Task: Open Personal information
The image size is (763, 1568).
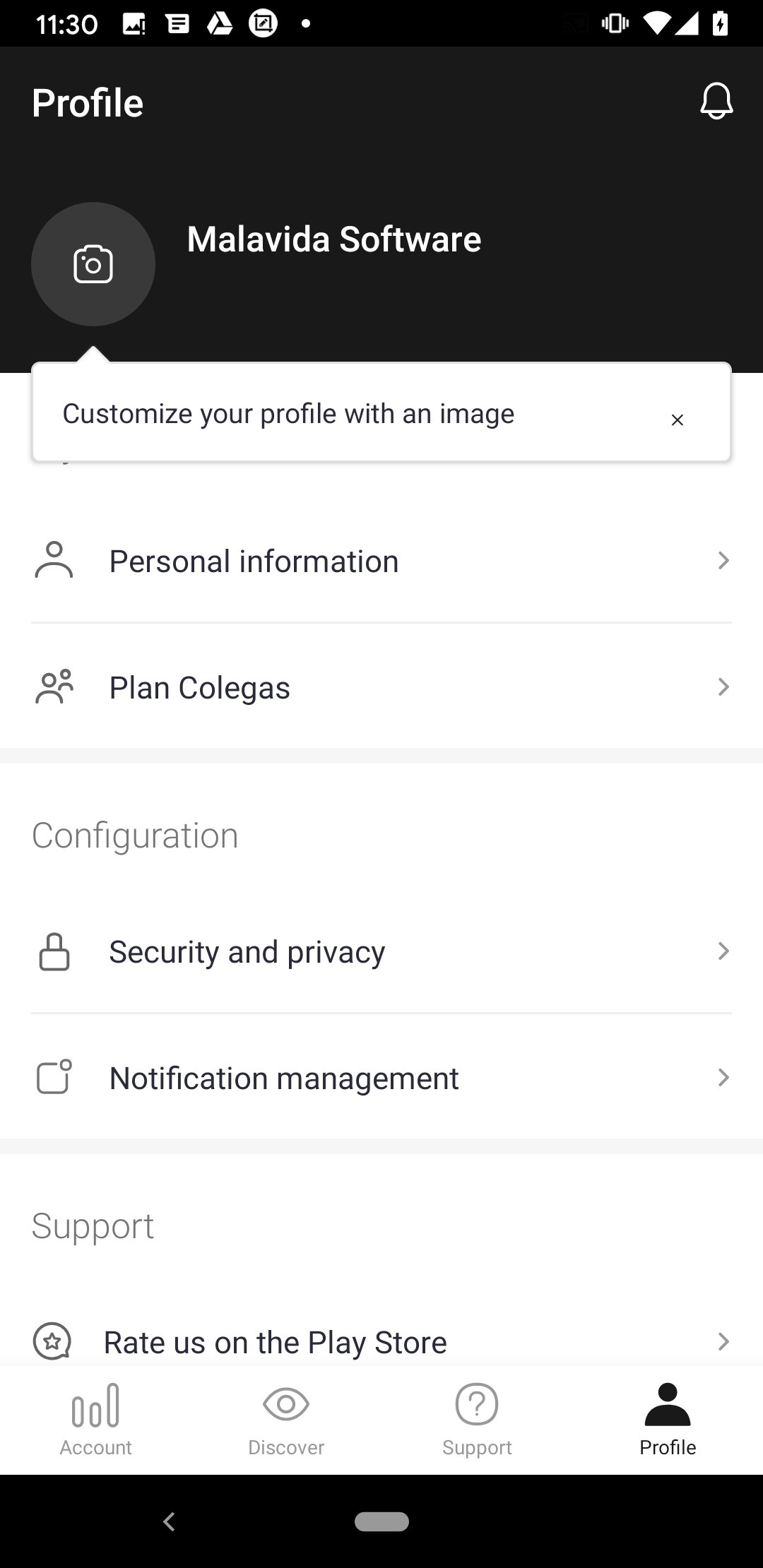Action: coord(381,561)
